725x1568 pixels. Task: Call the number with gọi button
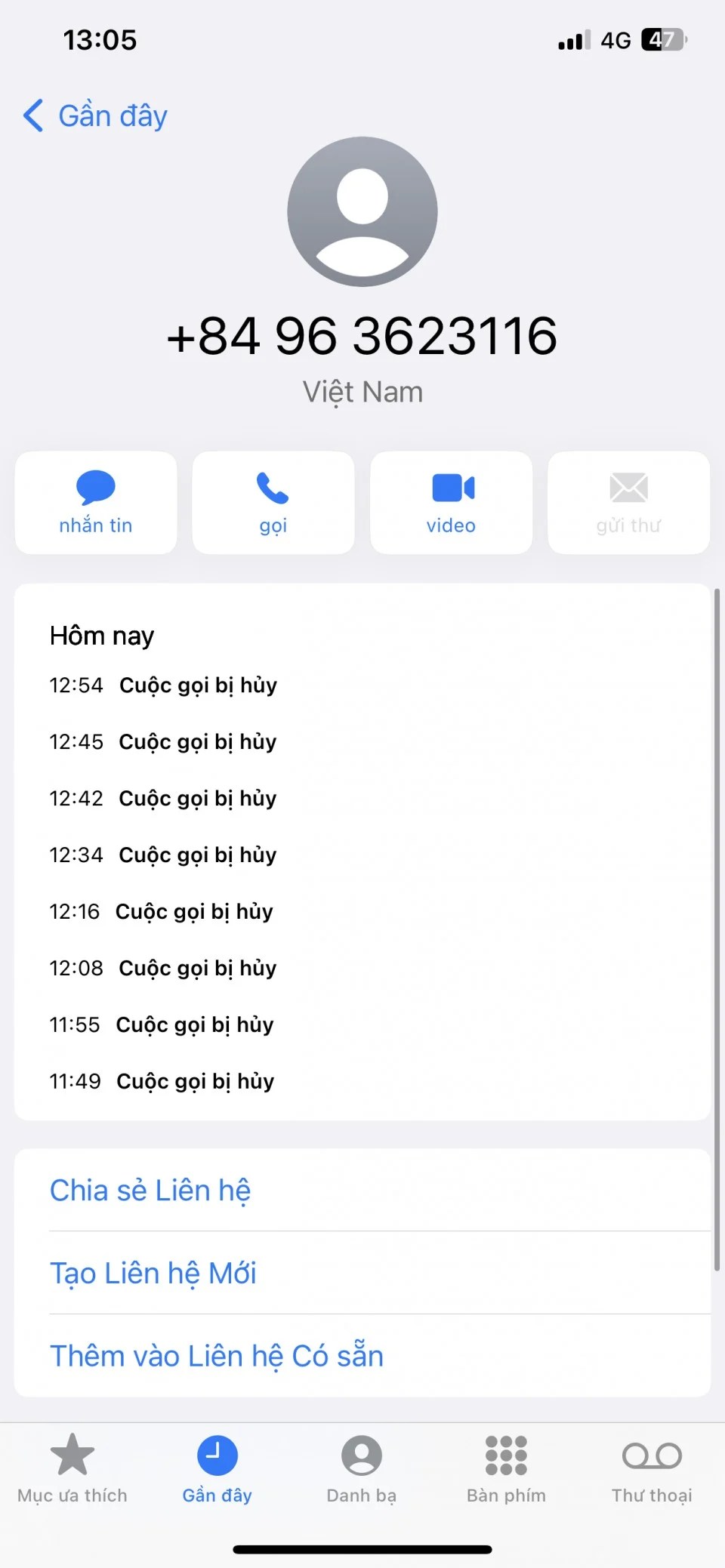click(x=273, y=503)
